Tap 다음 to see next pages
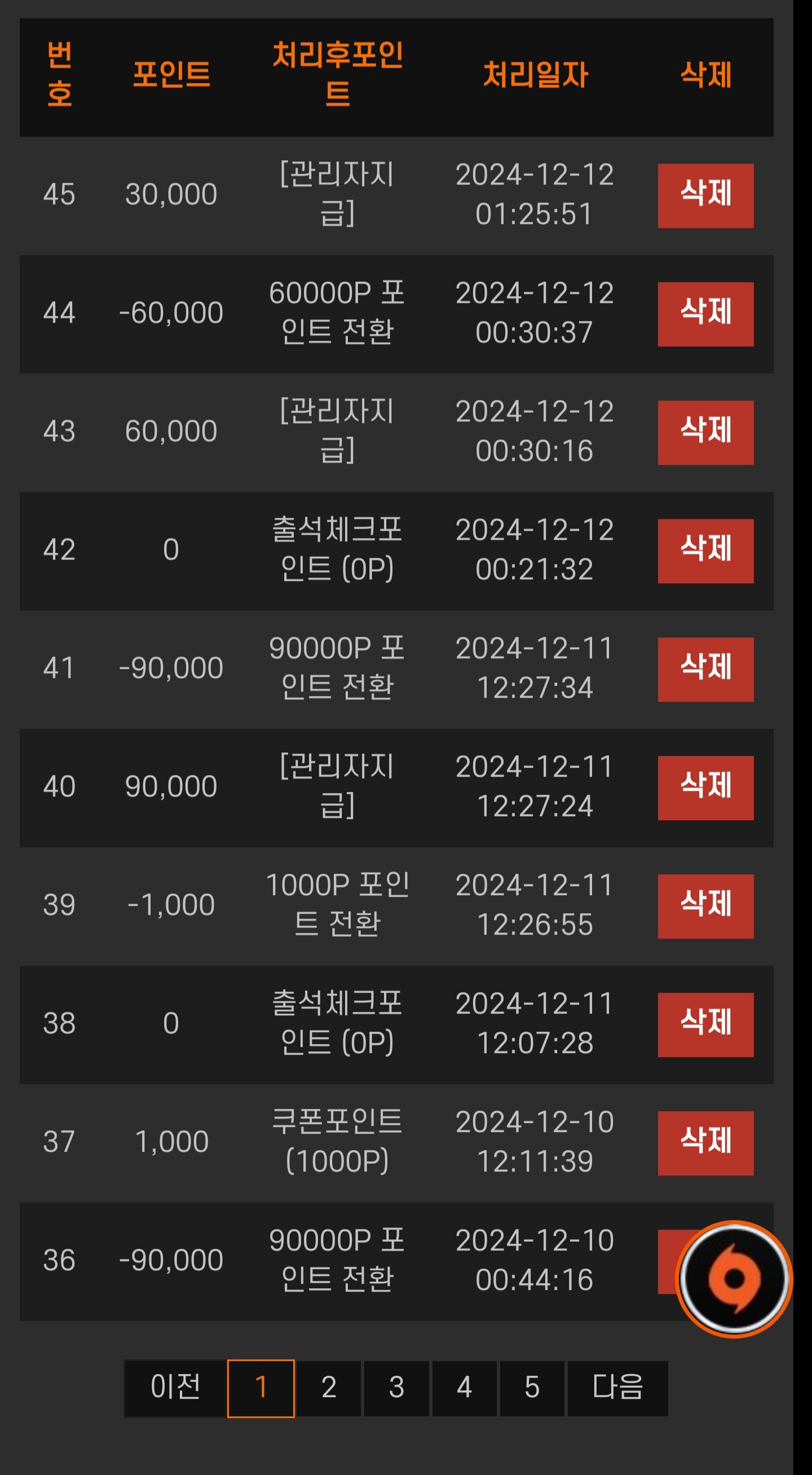812x1475 pixels. point(618,1389)
